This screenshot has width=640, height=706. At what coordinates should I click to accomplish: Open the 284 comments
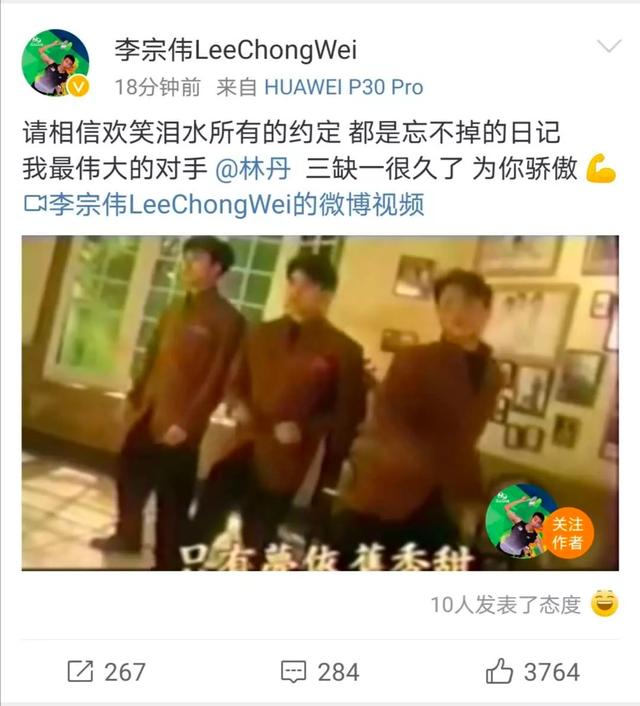319,671
